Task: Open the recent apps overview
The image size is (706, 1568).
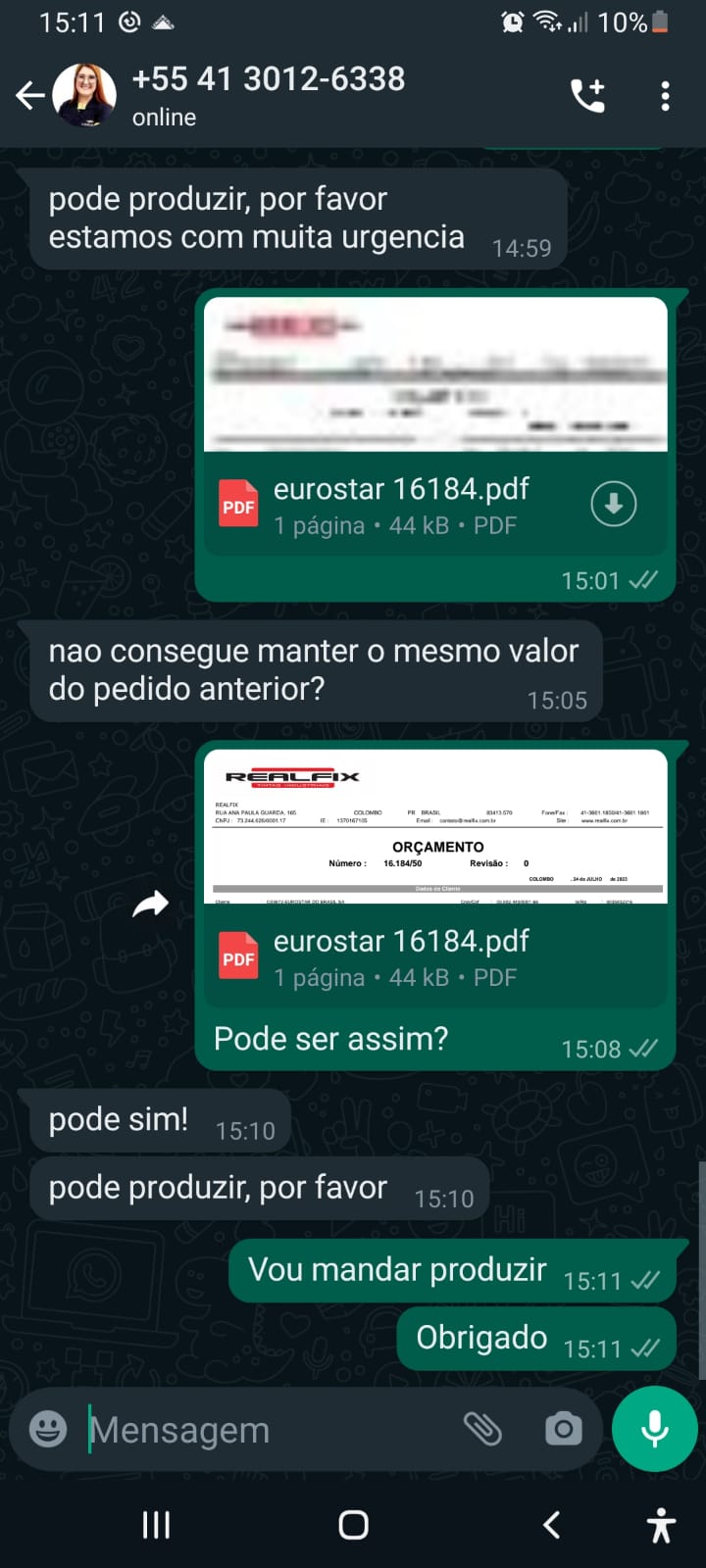Action: tap(156, 1524)
